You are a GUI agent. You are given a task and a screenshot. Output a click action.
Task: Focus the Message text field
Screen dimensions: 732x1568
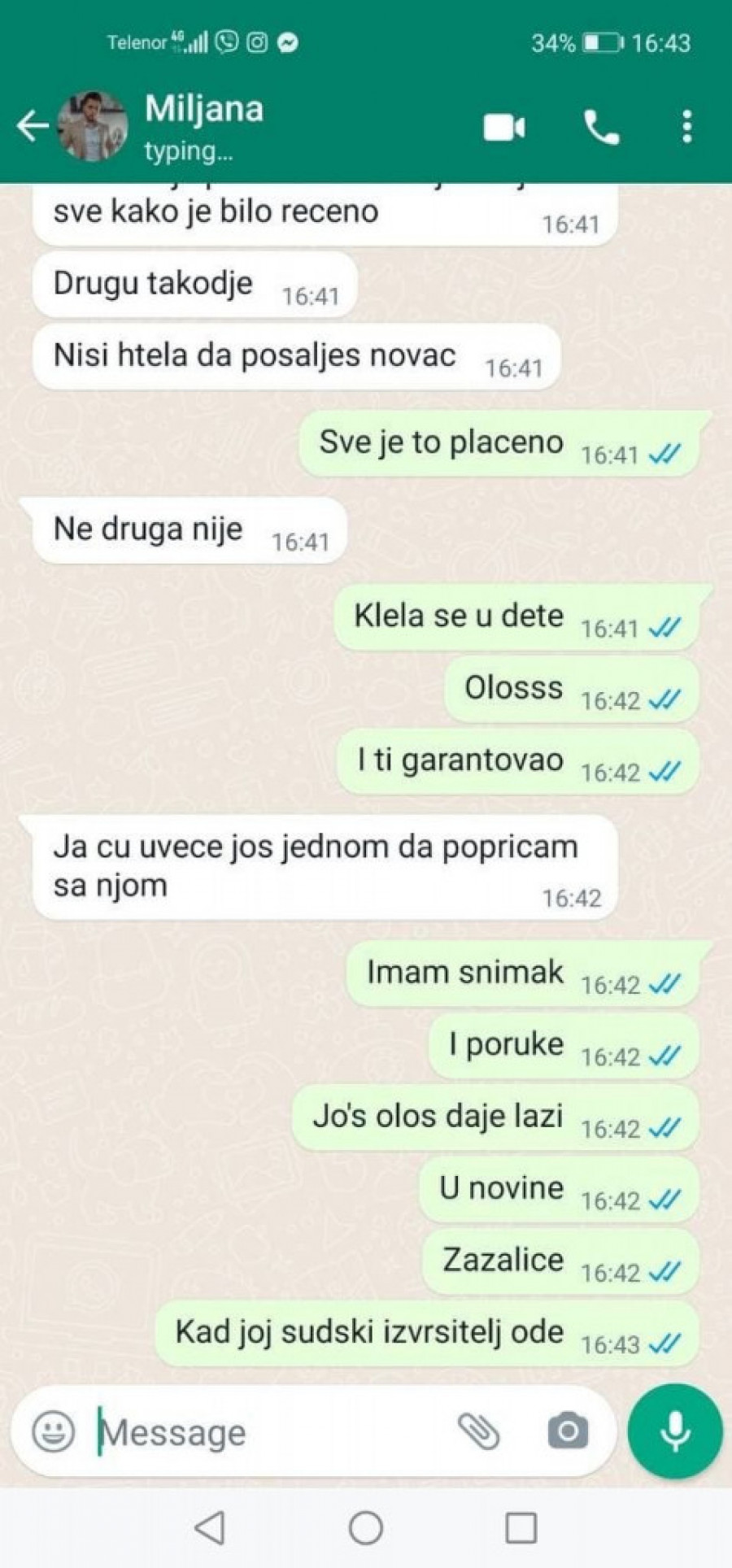pyautogui.click(x=268, y=1432)
